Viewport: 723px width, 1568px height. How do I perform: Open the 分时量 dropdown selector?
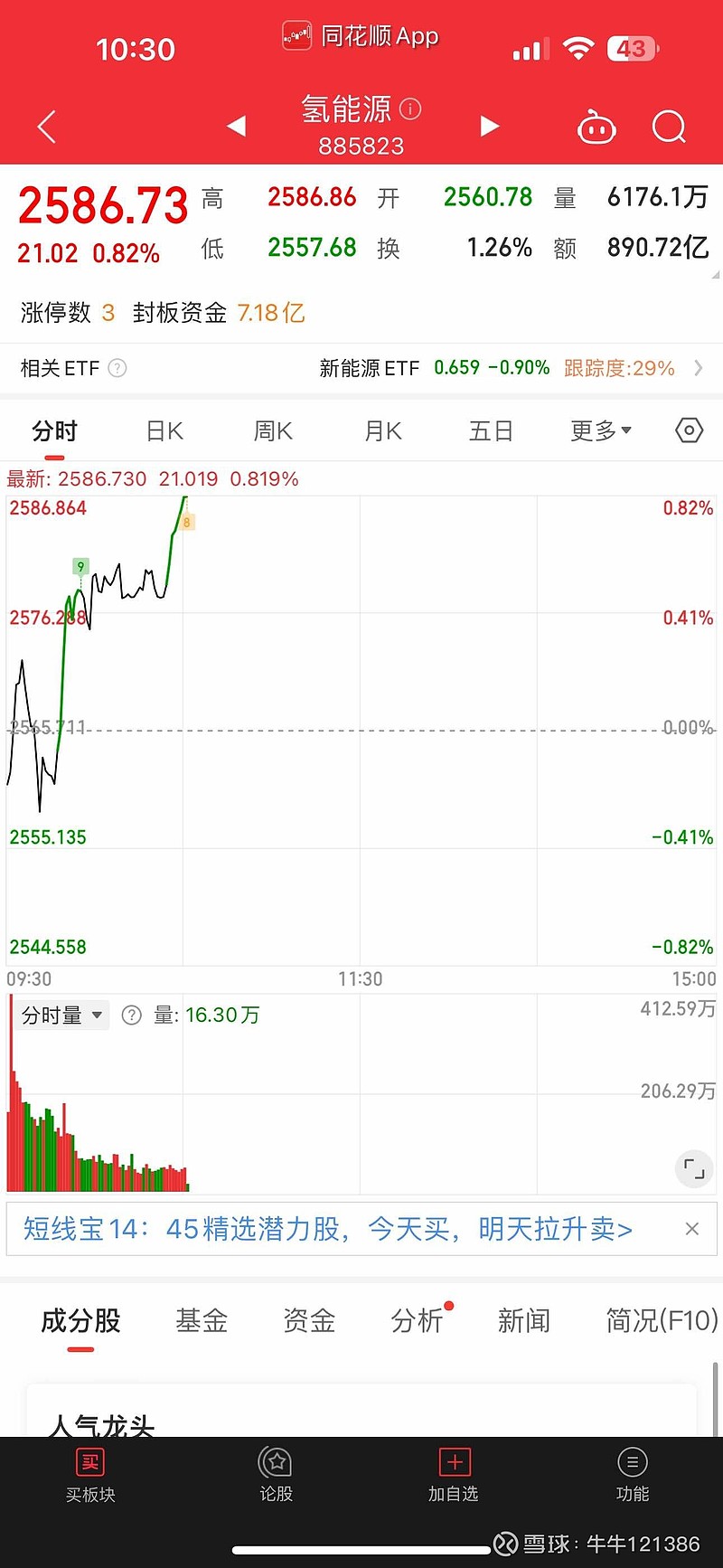point(60,1015)
